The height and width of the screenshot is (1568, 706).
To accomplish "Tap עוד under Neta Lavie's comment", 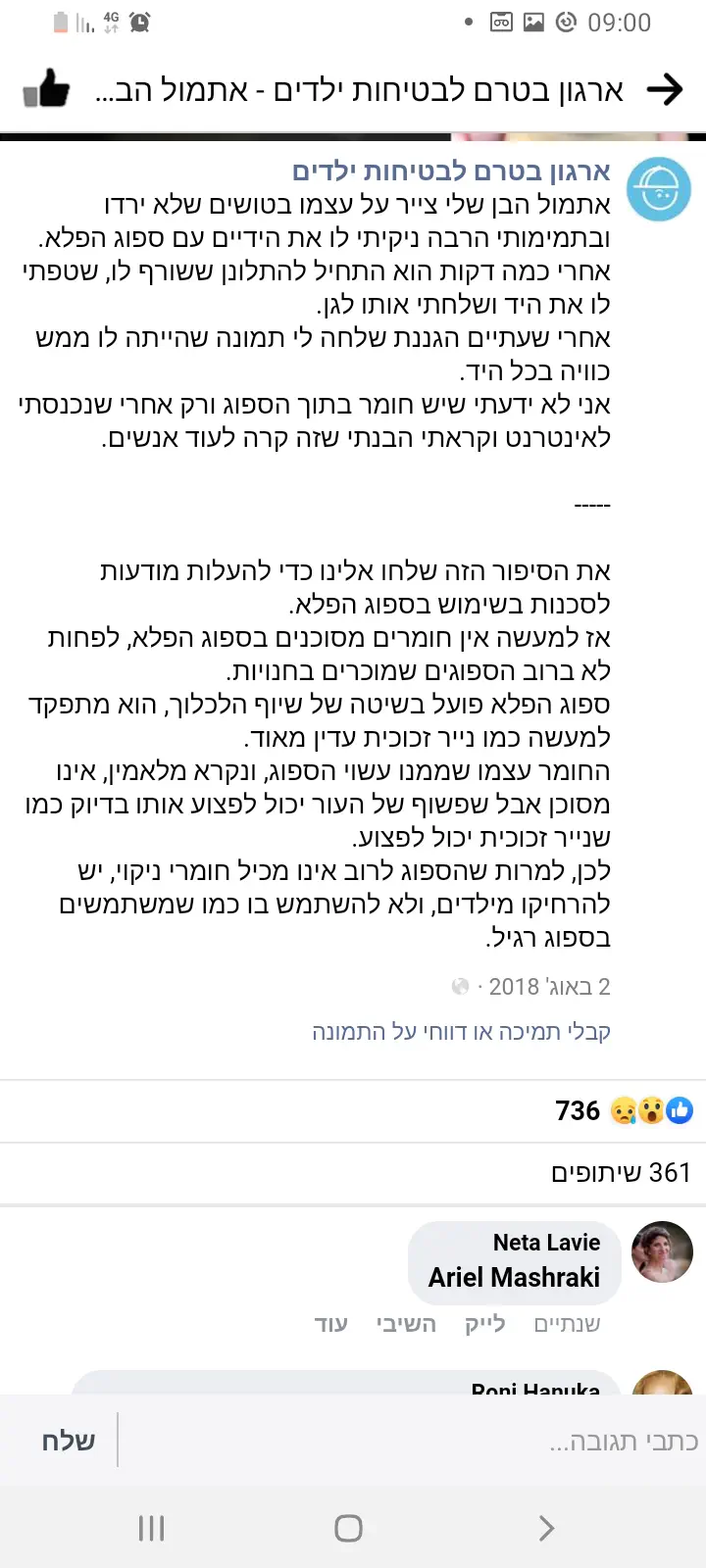I will [330, 1324].
